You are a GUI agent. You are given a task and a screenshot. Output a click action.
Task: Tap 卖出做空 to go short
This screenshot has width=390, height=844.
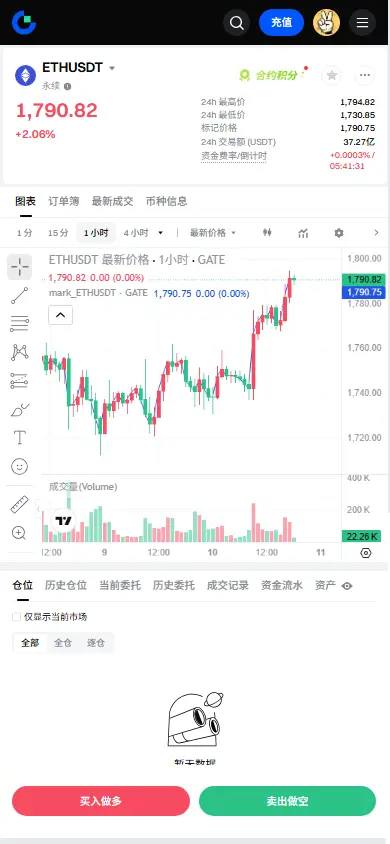287,801
